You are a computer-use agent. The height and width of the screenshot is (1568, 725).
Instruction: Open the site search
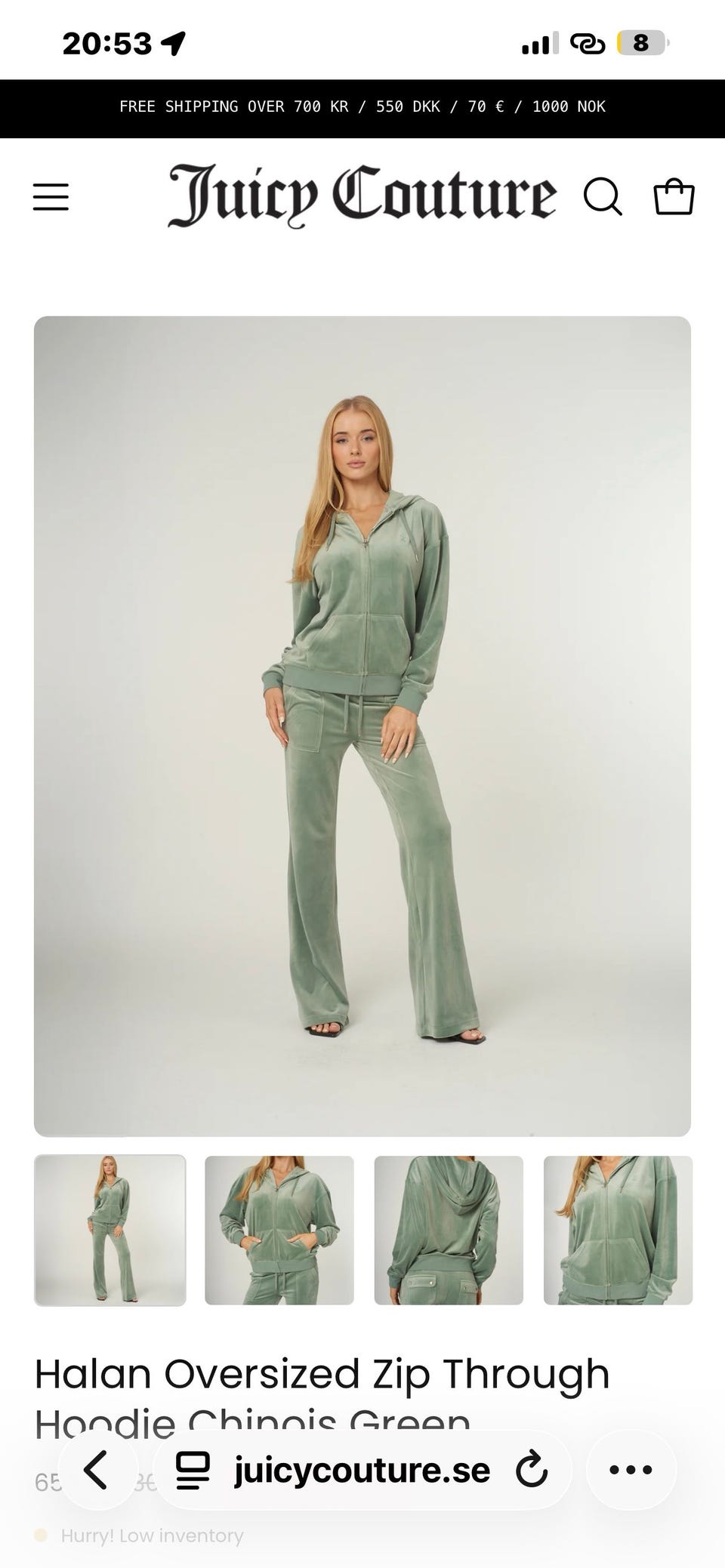point(603,197)
